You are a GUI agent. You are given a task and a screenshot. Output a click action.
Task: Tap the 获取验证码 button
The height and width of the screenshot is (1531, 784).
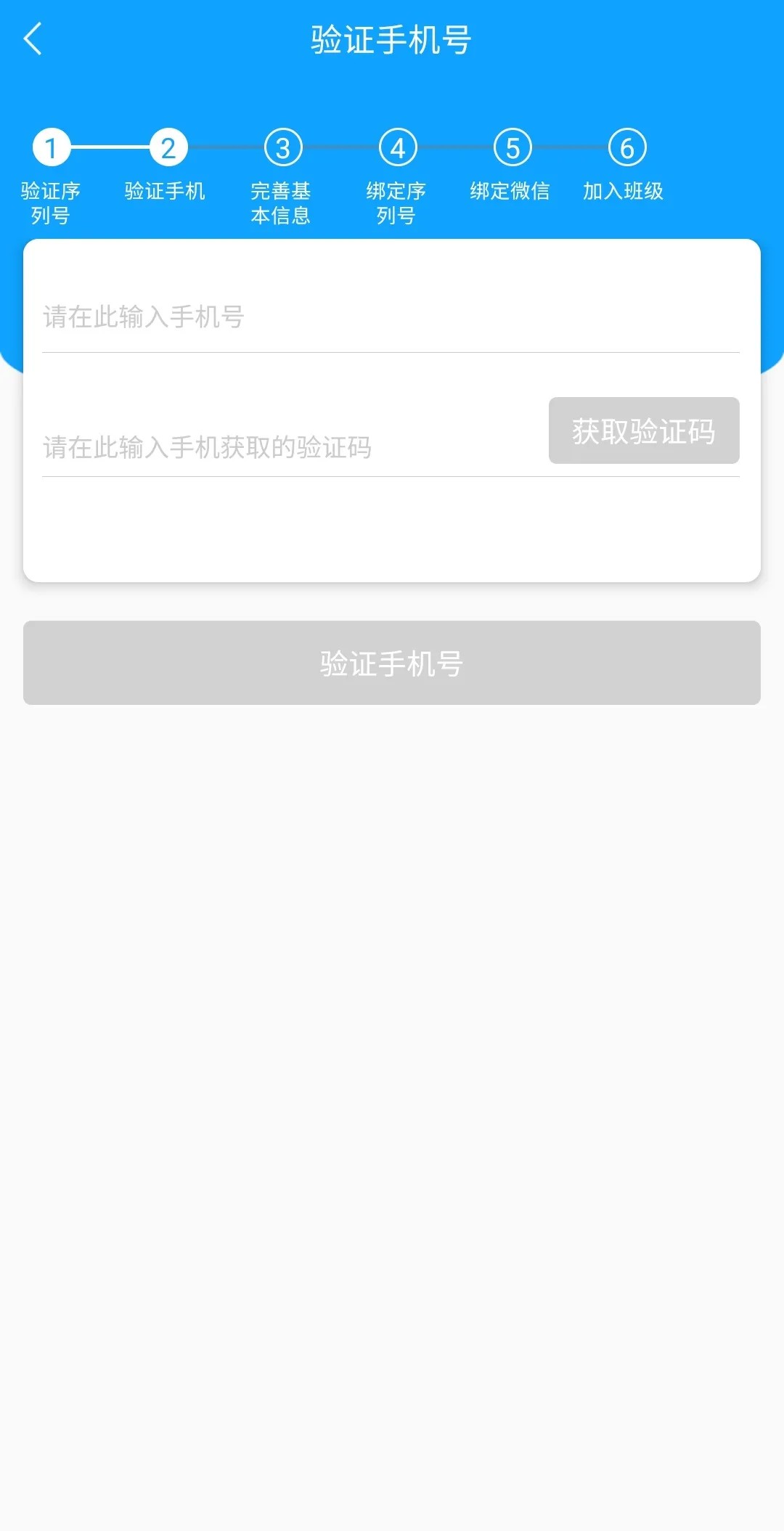[644, 430]
